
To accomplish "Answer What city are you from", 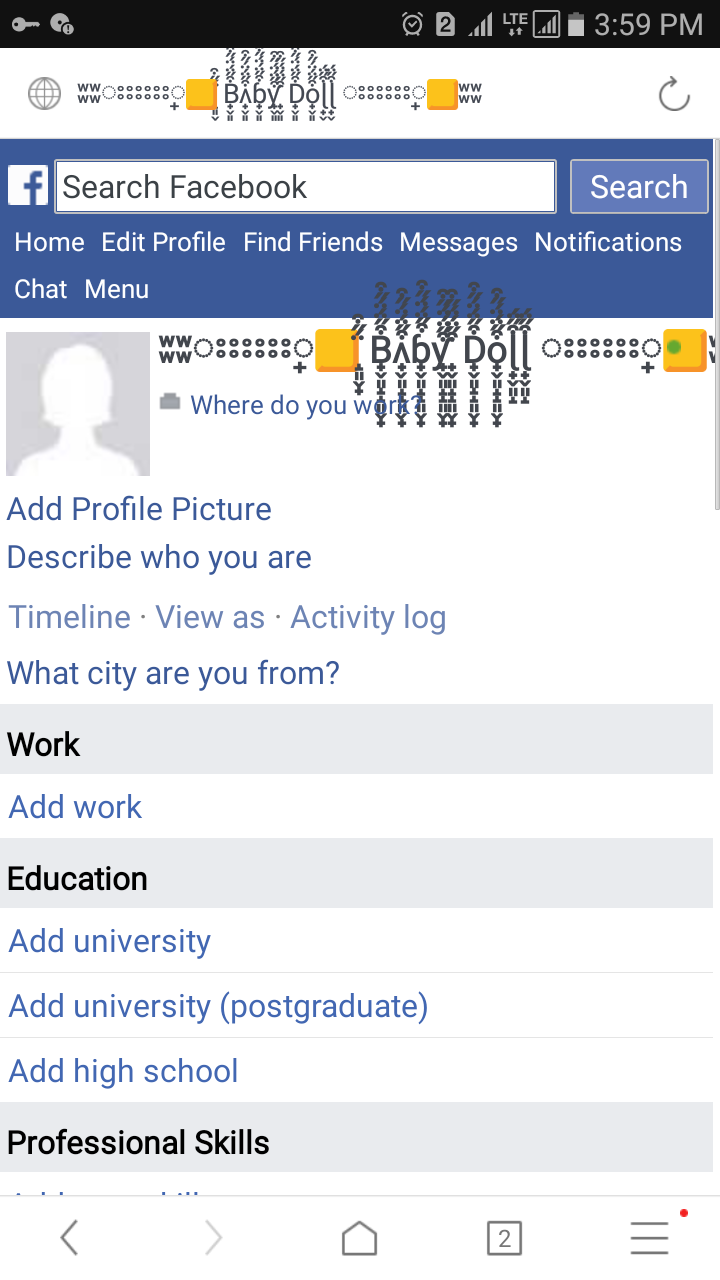I will pyautogui.click(x=173, y=673).
